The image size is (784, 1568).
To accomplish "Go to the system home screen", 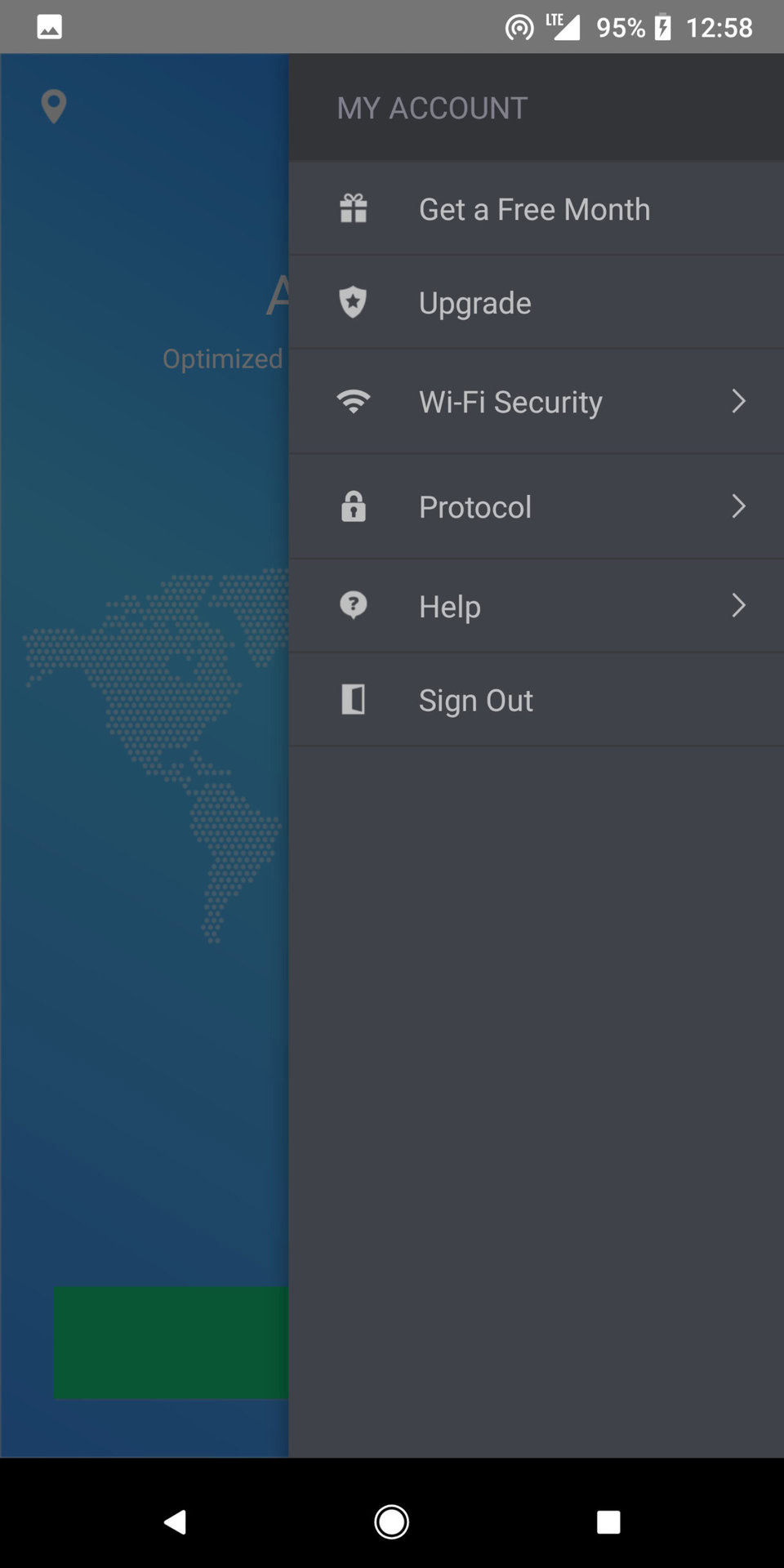I will 392,1522.
